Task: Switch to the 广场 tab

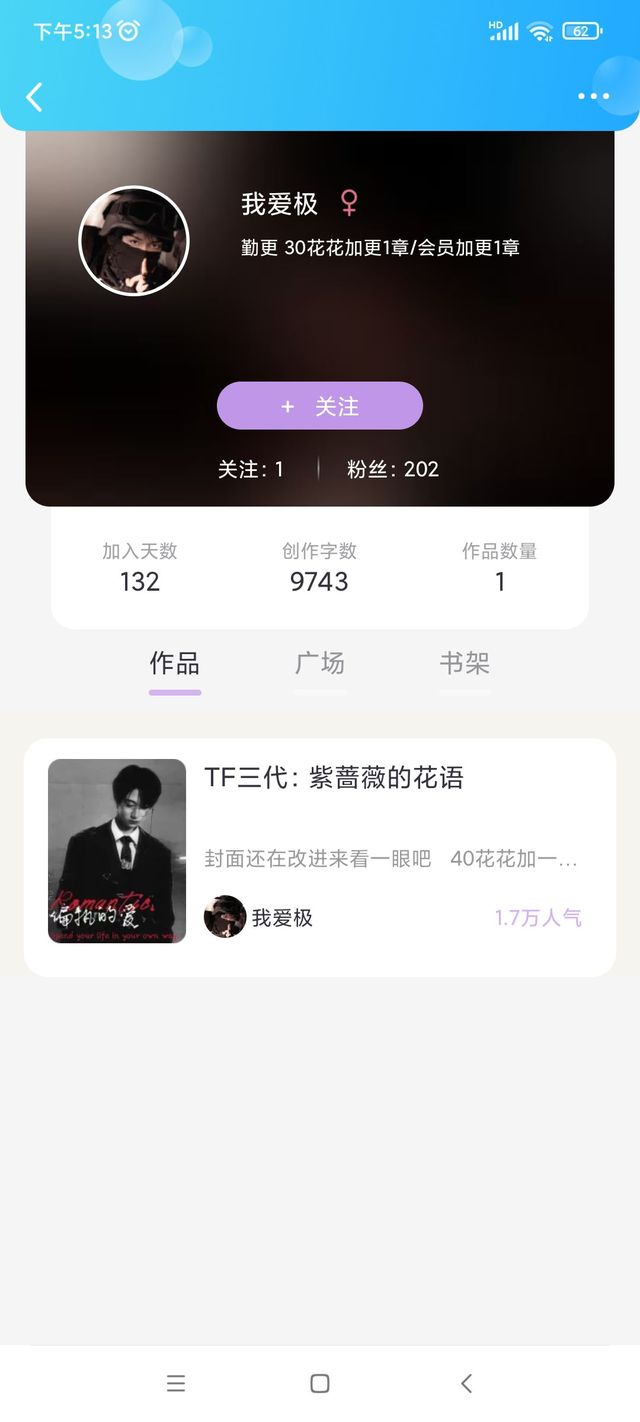Action: [x=320, y=664]
